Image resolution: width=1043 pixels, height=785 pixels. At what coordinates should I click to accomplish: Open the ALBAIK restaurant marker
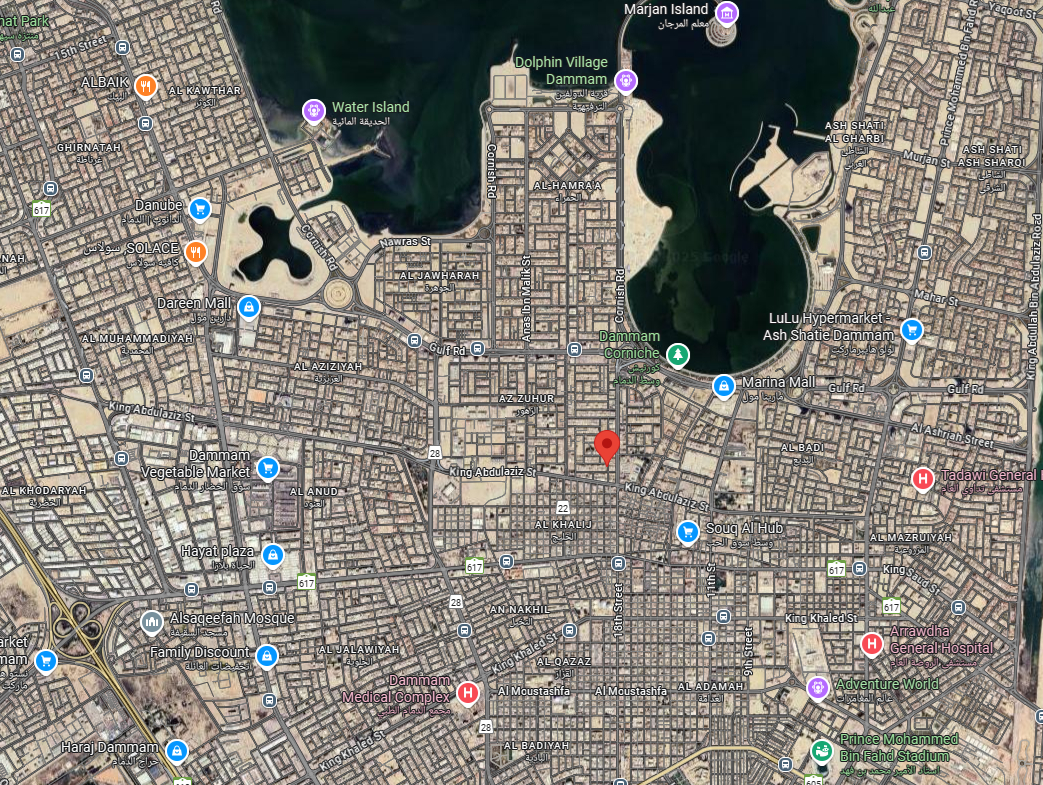tap(146, 87)
